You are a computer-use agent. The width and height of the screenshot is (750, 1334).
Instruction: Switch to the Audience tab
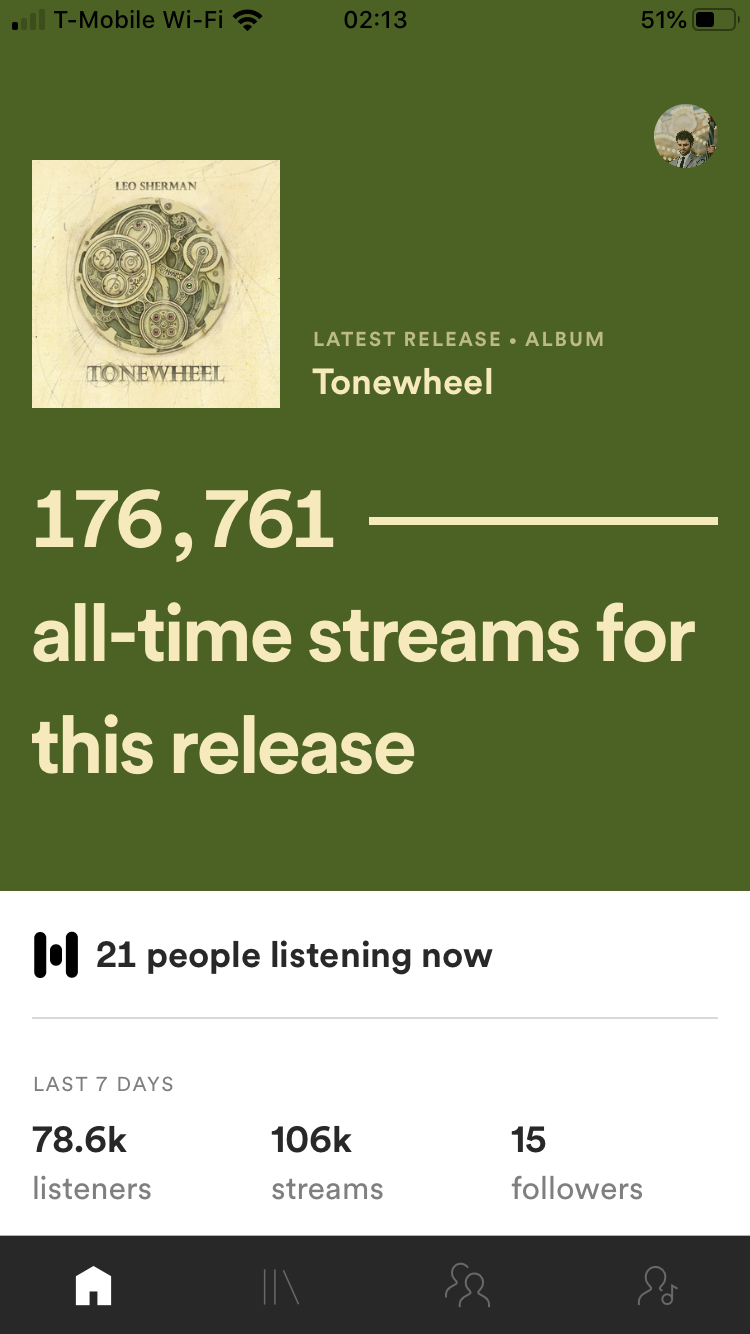coord(468,1286)
